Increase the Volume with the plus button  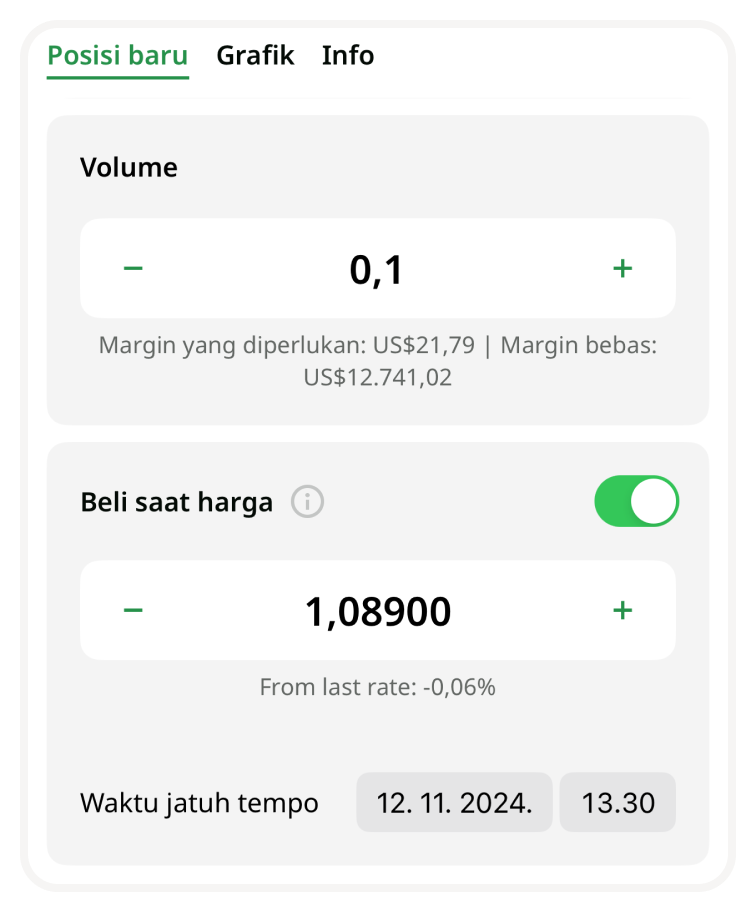pyautogui.click(x=622, y=268)
